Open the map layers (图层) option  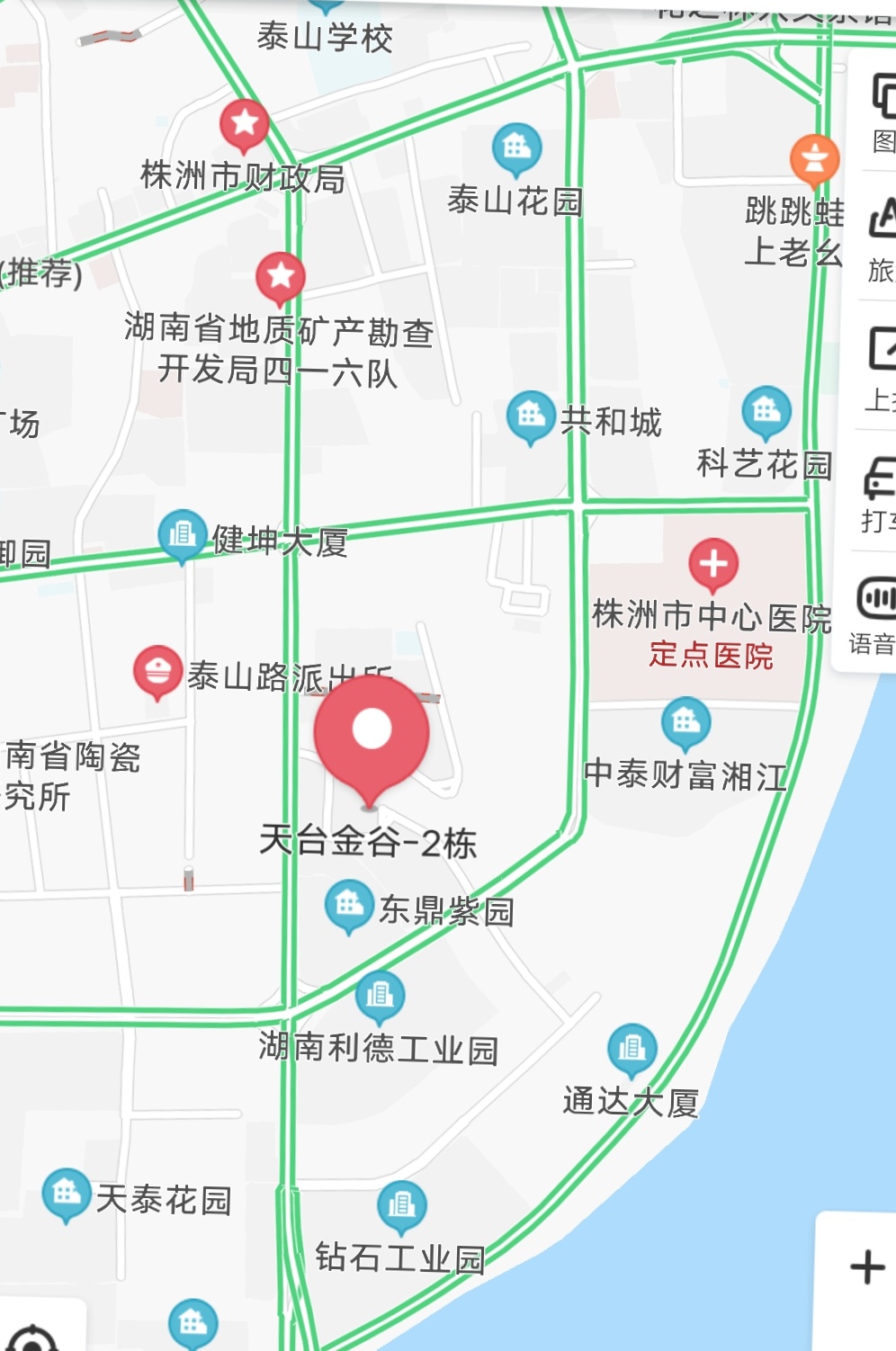point(880,112)
